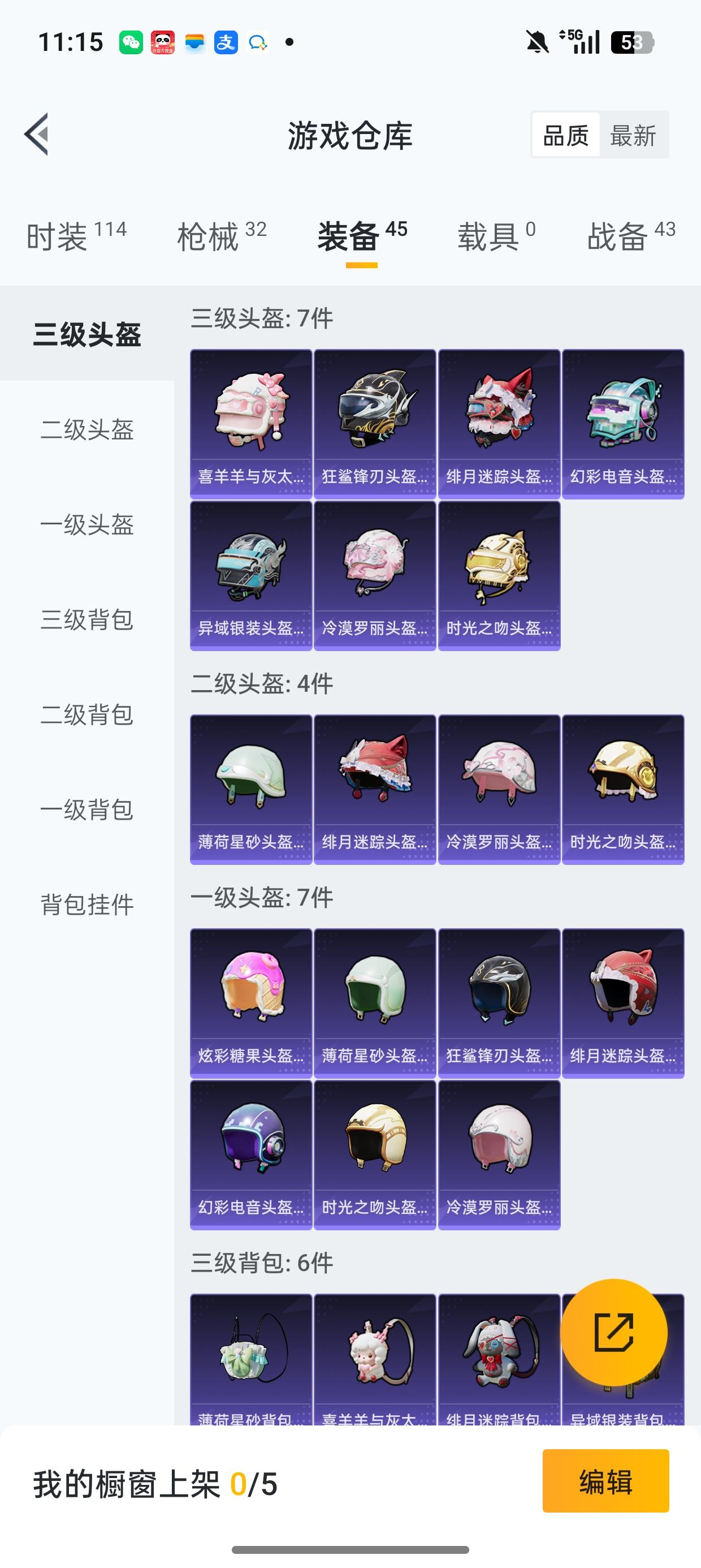The image size is (701, 1568).
Task: Tap the 编辑 button
Action: (607, 1481)
